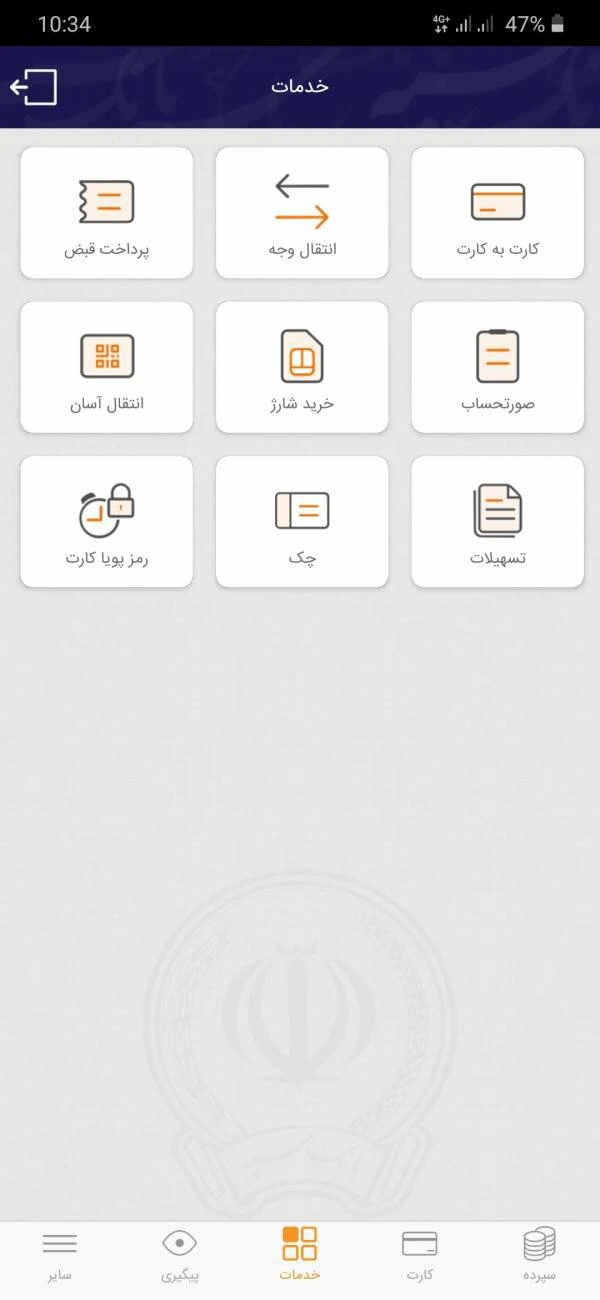
Task: Open کارت به کارت card transfer
Action: (x=497, y=213)
